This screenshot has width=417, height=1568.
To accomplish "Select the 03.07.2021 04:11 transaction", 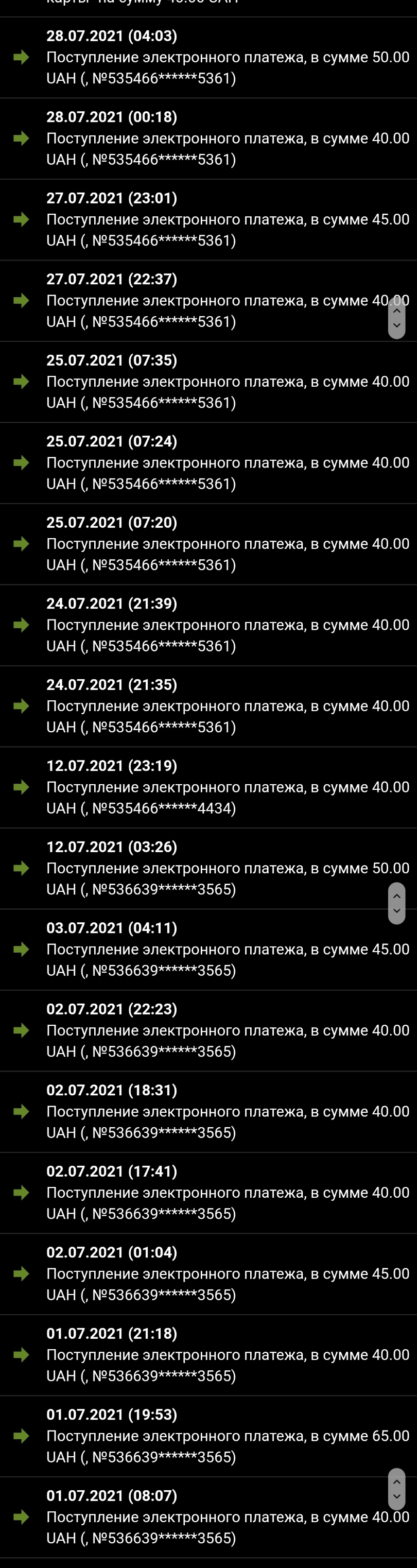I will point(208,949).
